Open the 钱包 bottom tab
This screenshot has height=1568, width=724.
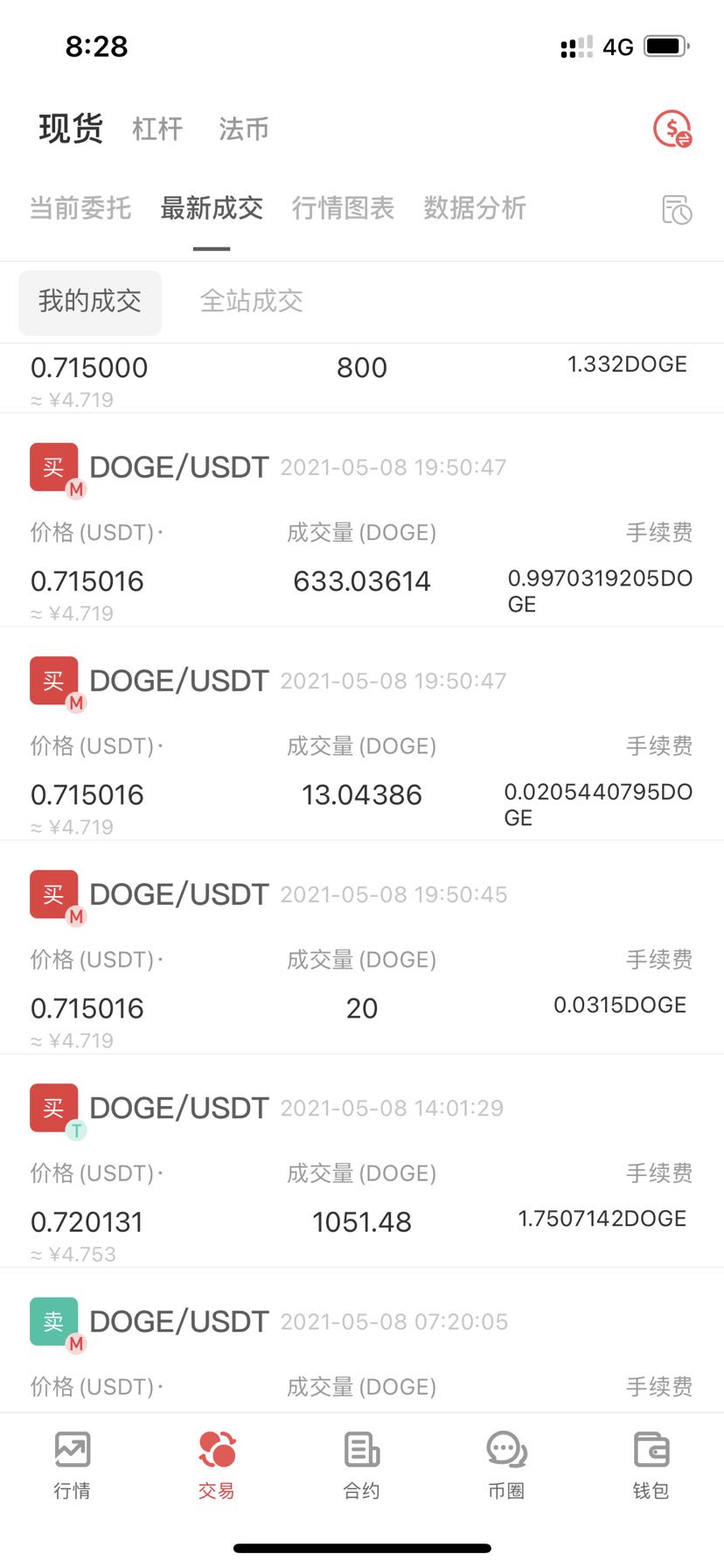click(651, 1466)
